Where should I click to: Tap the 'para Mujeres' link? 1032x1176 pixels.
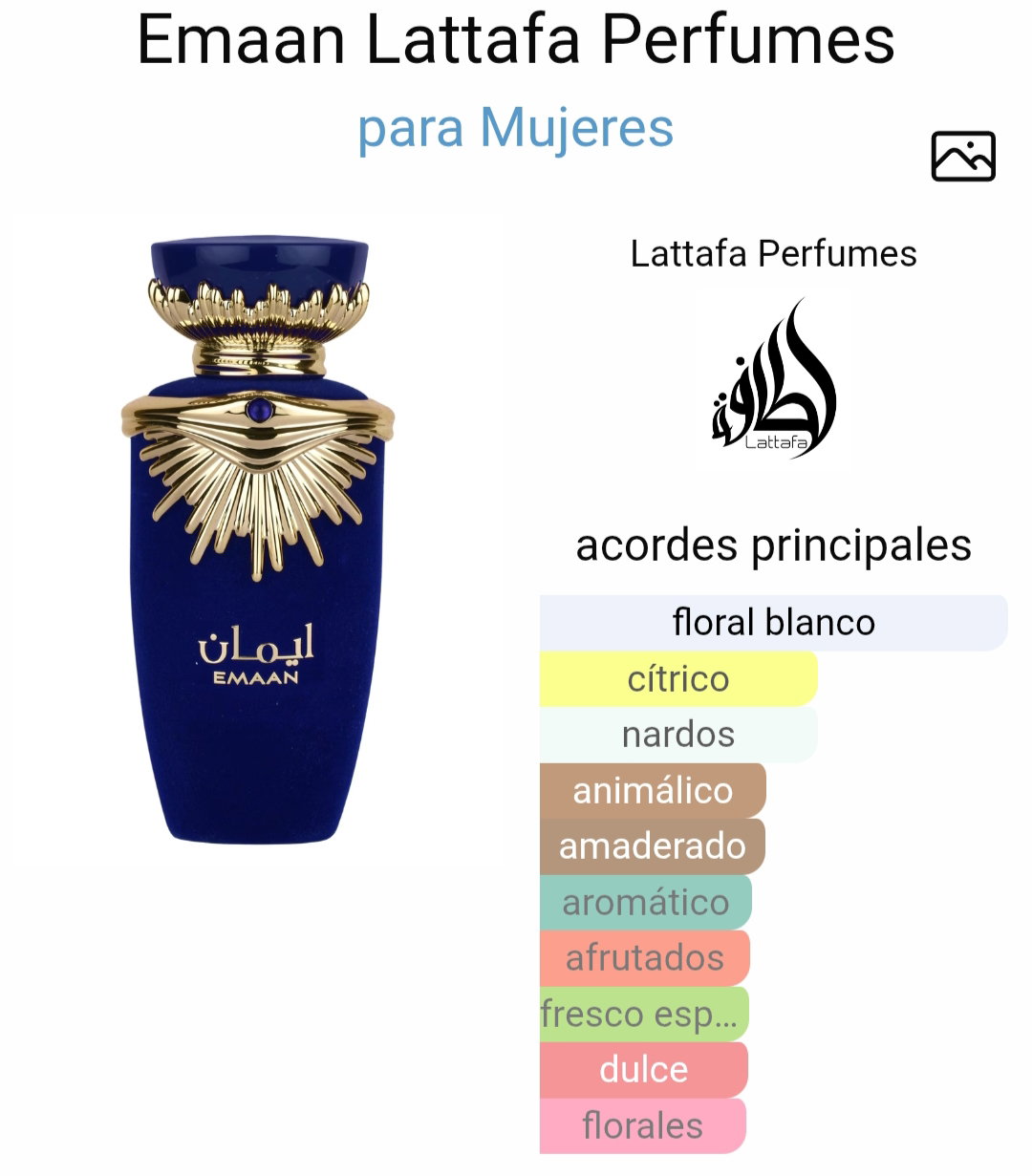pyautogui.click(x=515, y=128)
